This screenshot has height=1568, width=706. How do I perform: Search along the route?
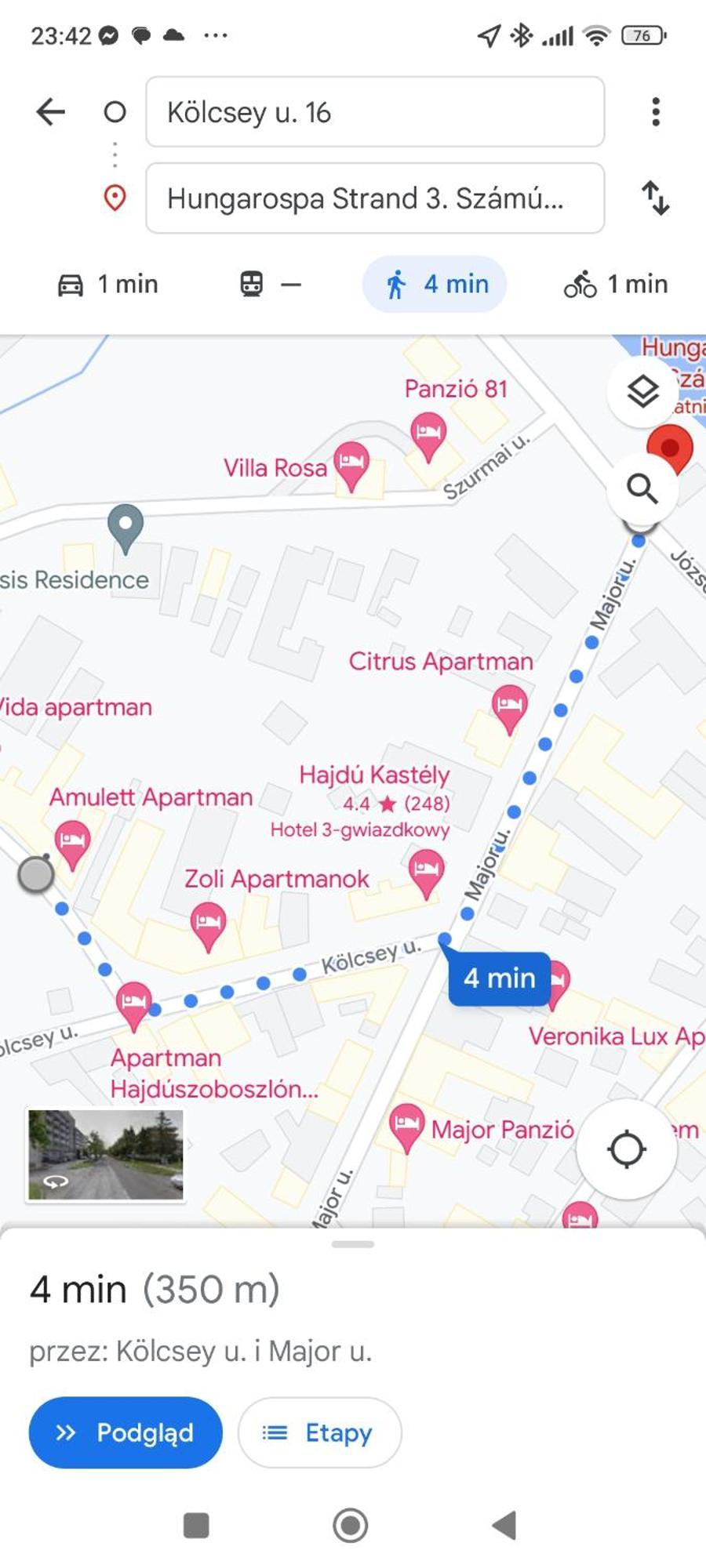coord(642,488)
